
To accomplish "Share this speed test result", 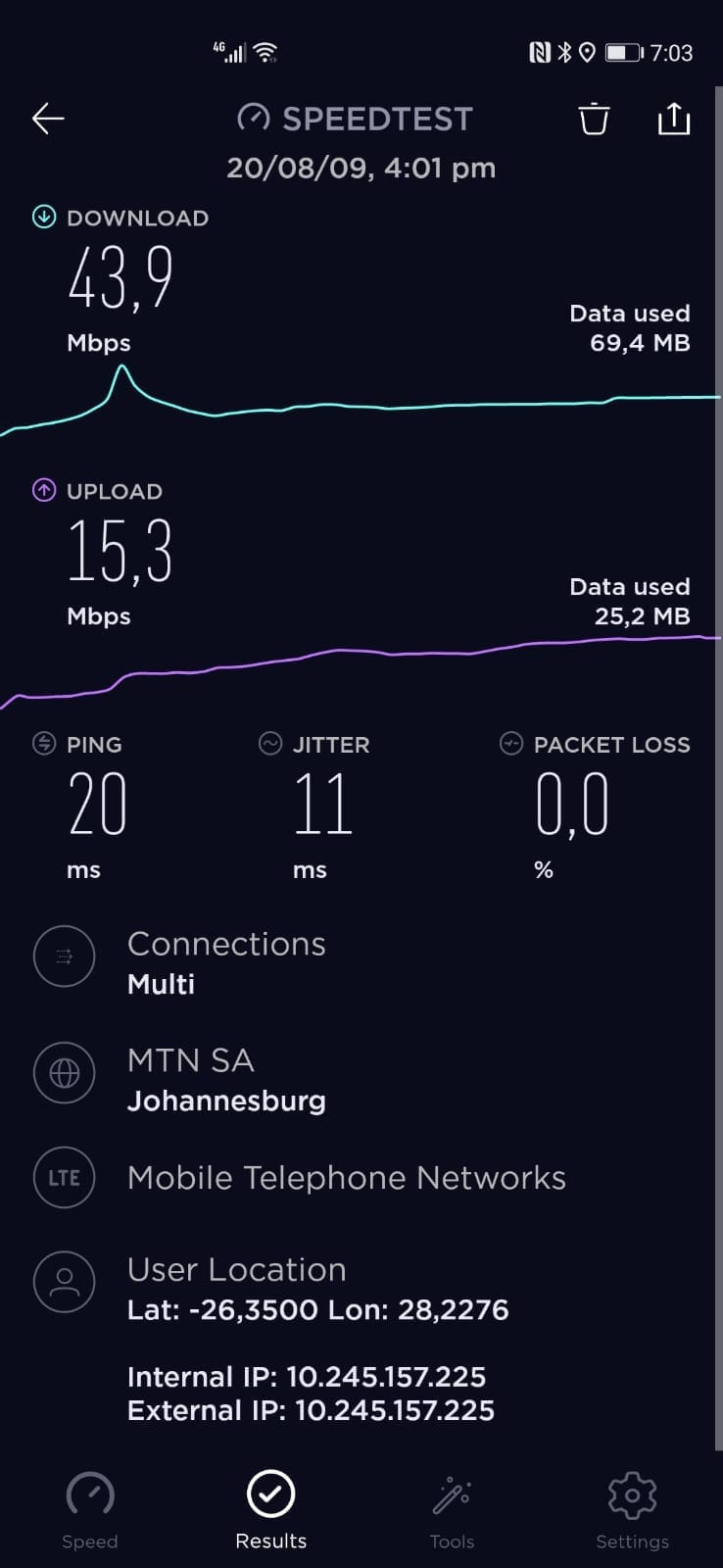I will coord(674,118).
